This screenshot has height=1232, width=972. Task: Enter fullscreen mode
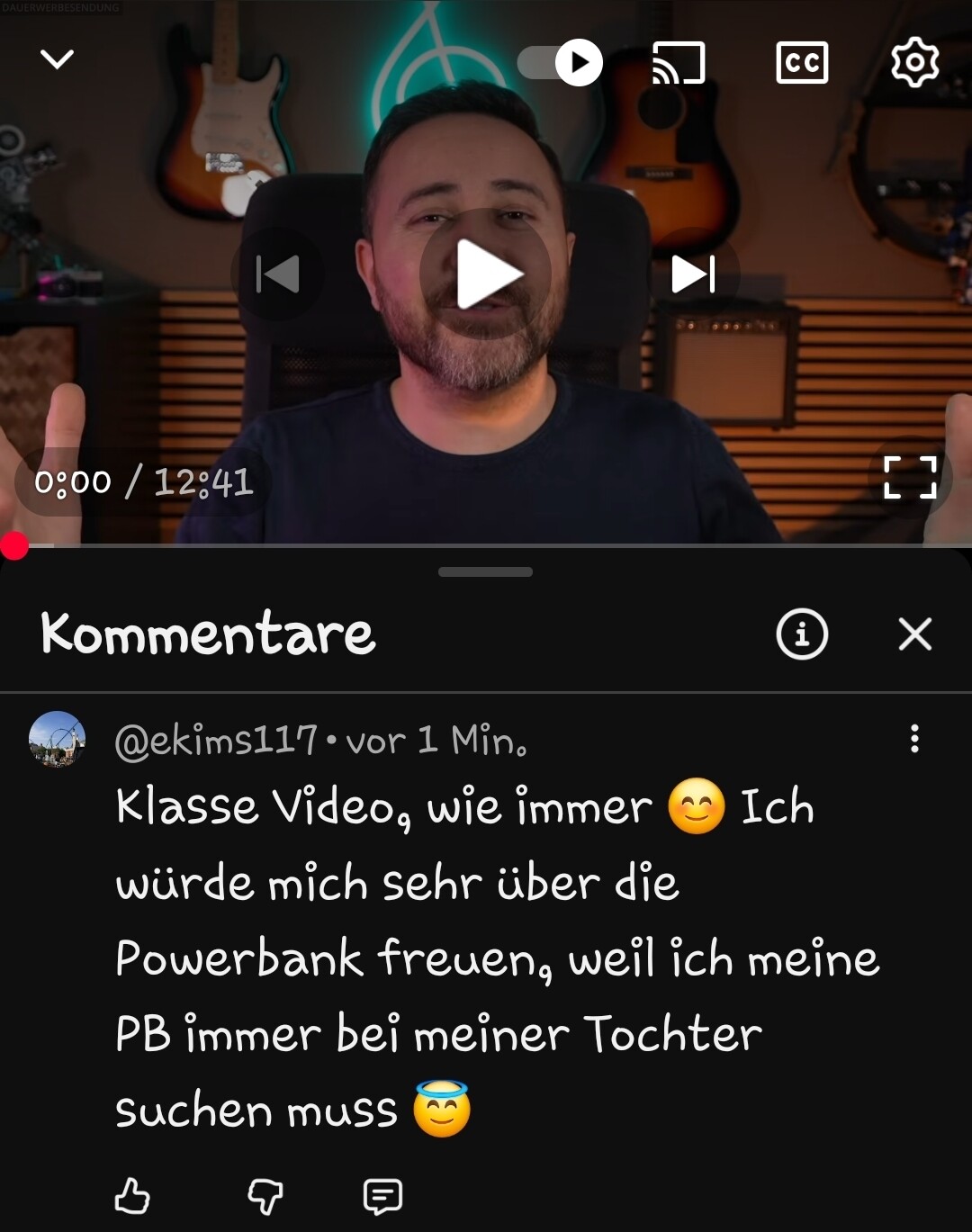point(910,477)
